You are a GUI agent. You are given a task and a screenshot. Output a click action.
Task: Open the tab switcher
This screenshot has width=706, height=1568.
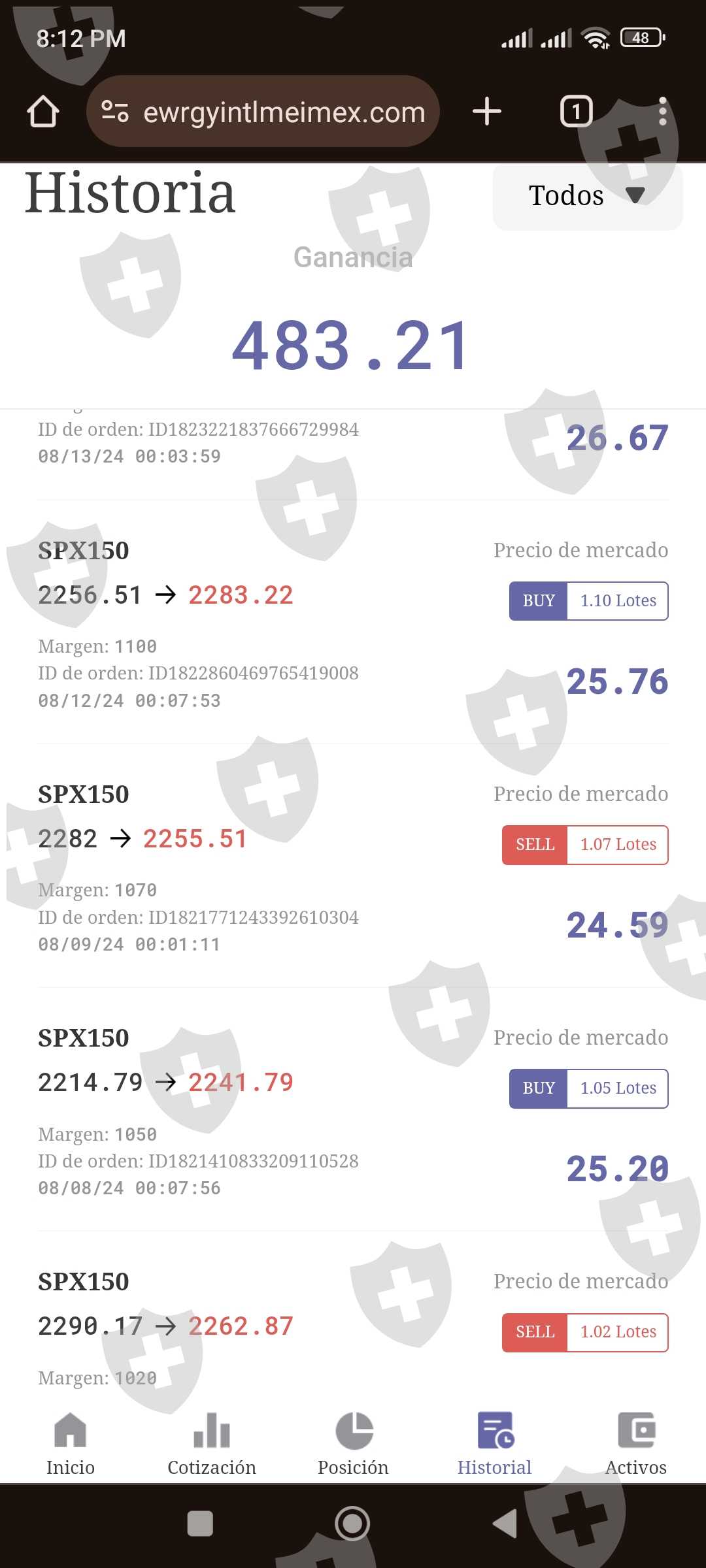click(576, 112)
